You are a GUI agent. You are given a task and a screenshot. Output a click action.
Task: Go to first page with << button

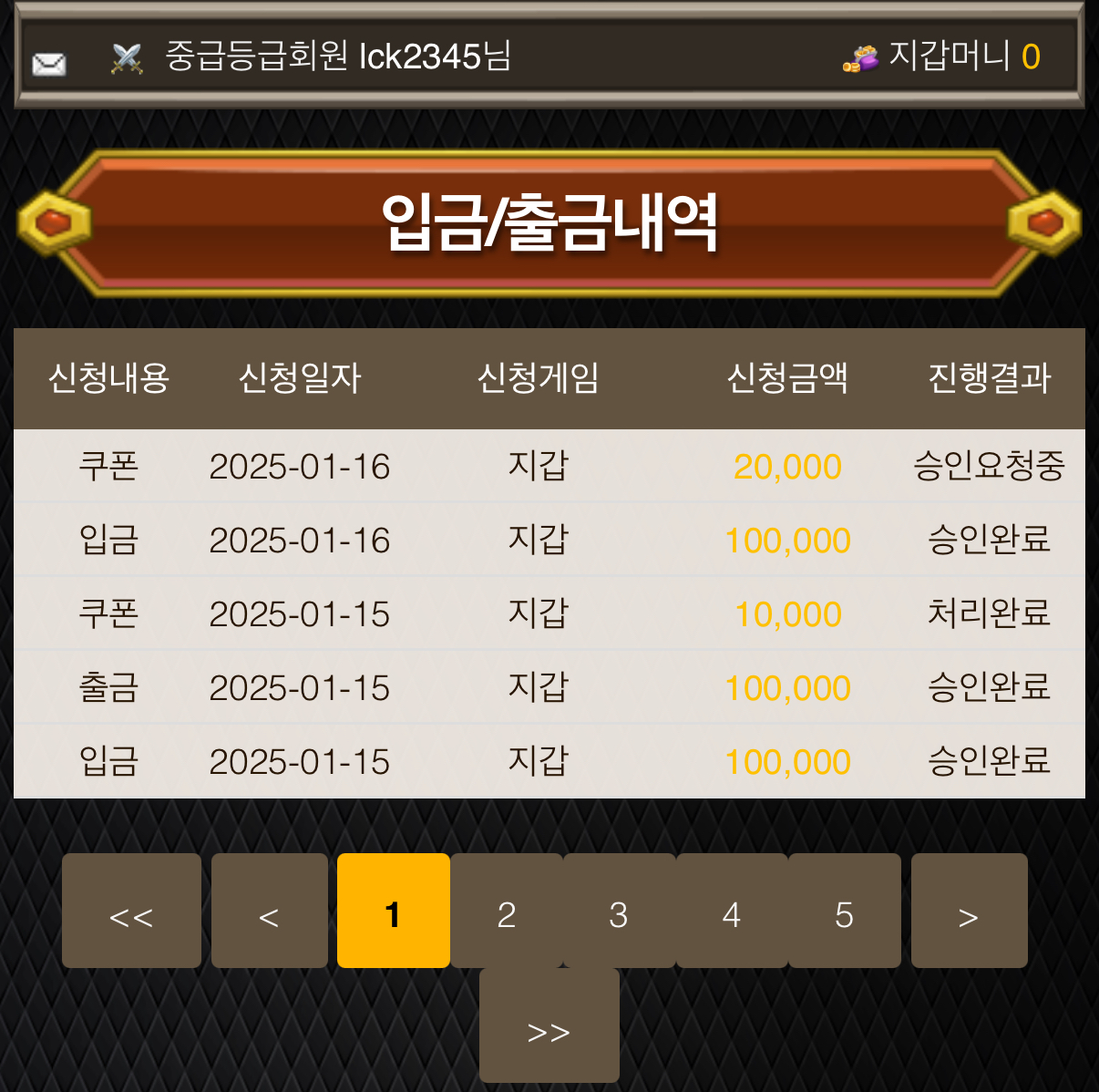tap(131, 911)
